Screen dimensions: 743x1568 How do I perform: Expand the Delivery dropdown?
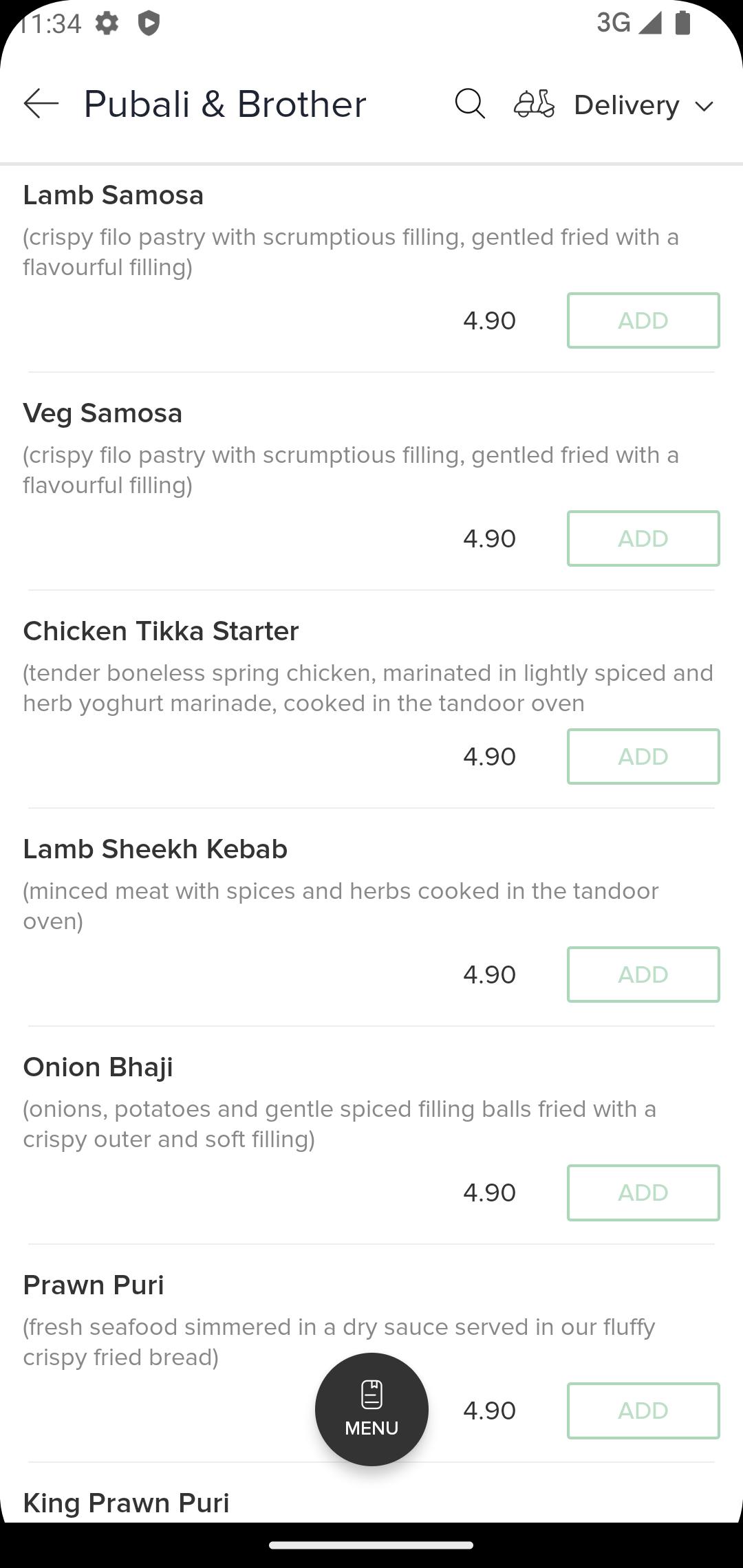614,105
